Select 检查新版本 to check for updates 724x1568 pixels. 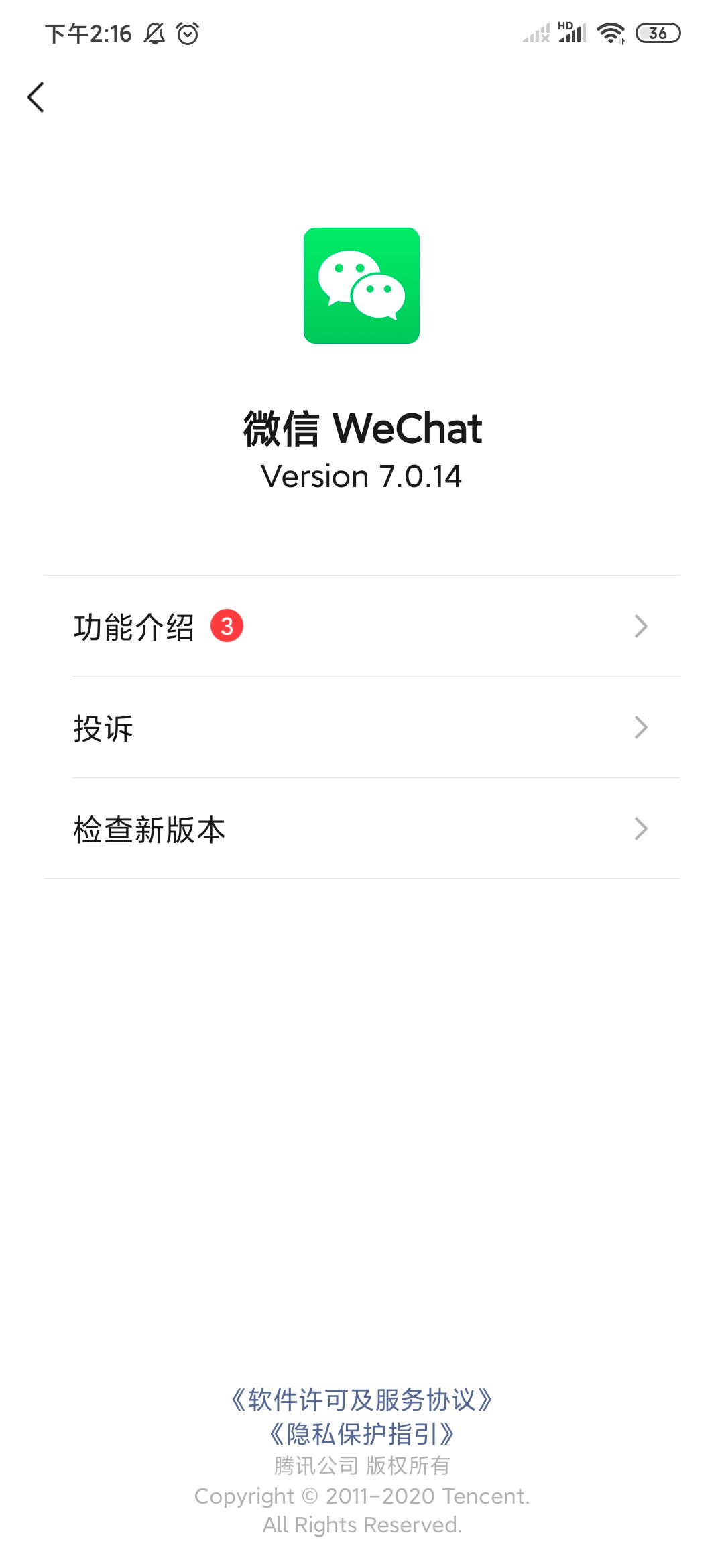pyautogui.click(x=362, y=829)
